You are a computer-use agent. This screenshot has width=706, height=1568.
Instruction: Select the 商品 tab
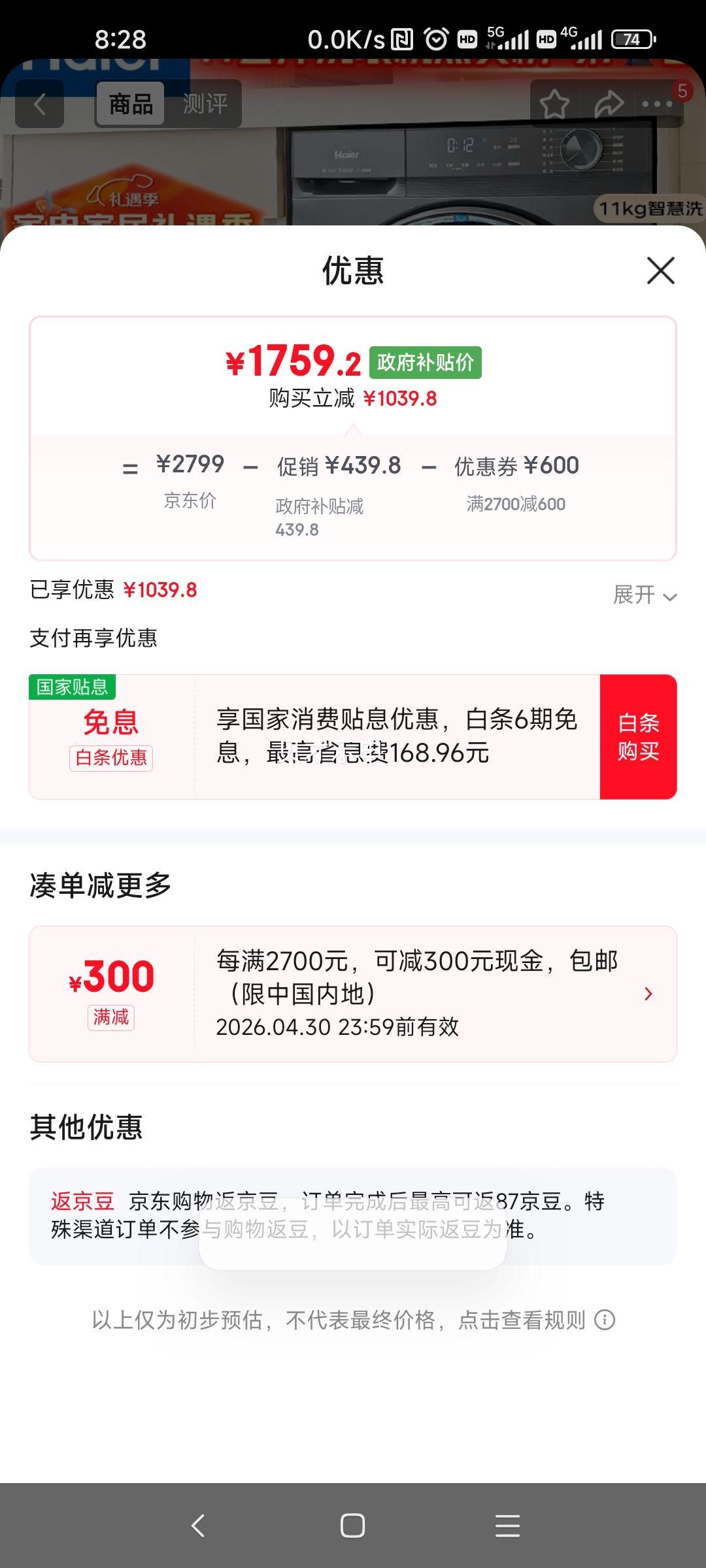click(131, 103)
